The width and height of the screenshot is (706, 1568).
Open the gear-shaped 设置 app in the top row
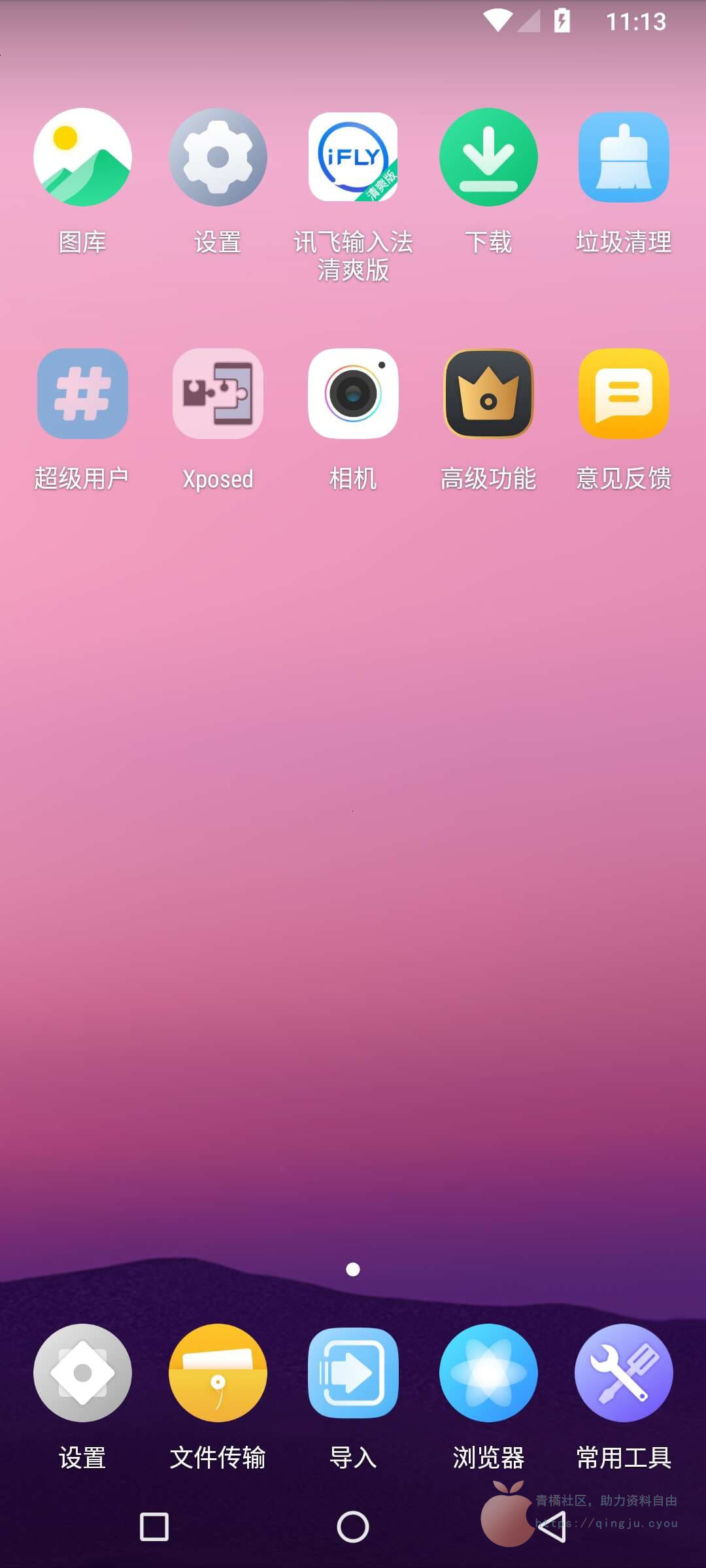click(218, 157)
